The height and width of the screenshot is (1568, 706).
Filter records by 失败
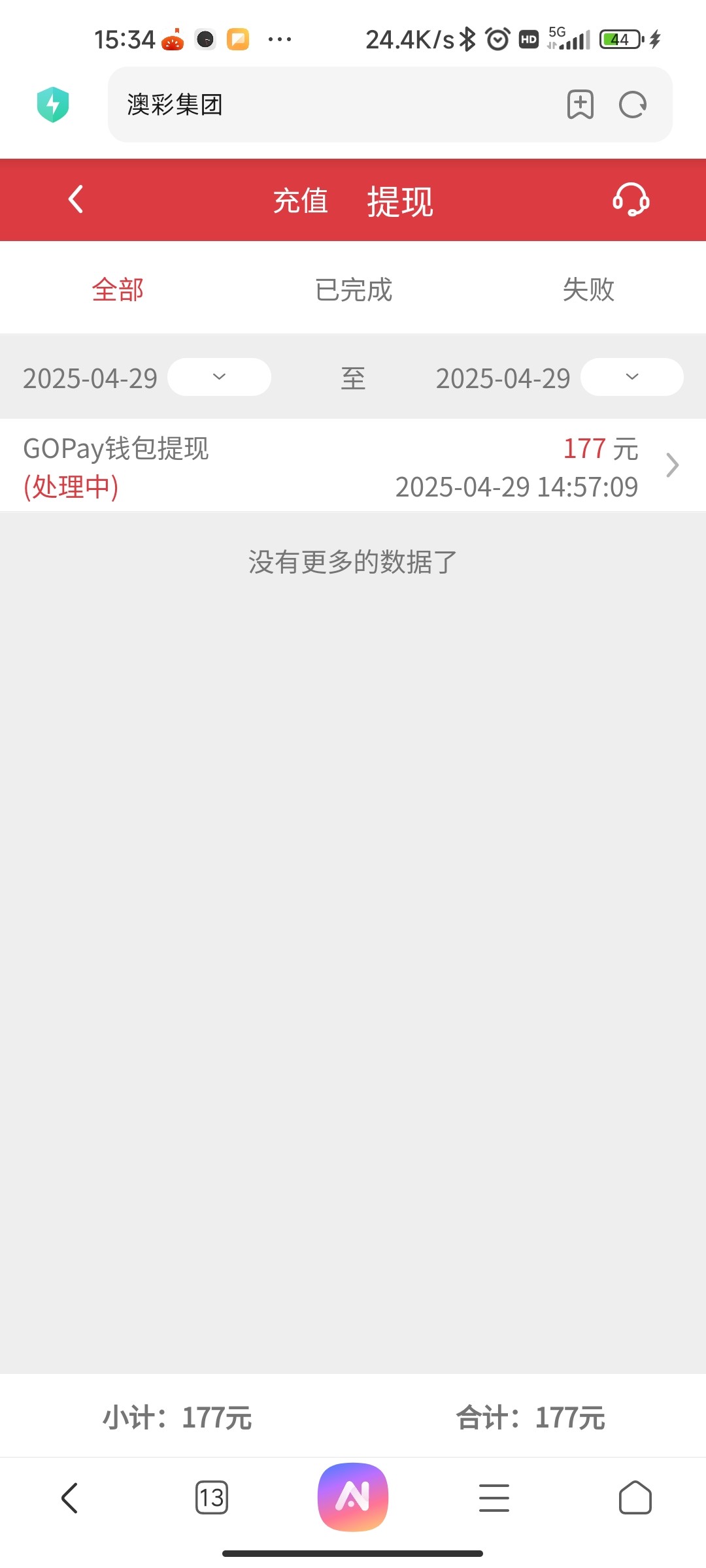pyautogui.click(x=588, y=289)
